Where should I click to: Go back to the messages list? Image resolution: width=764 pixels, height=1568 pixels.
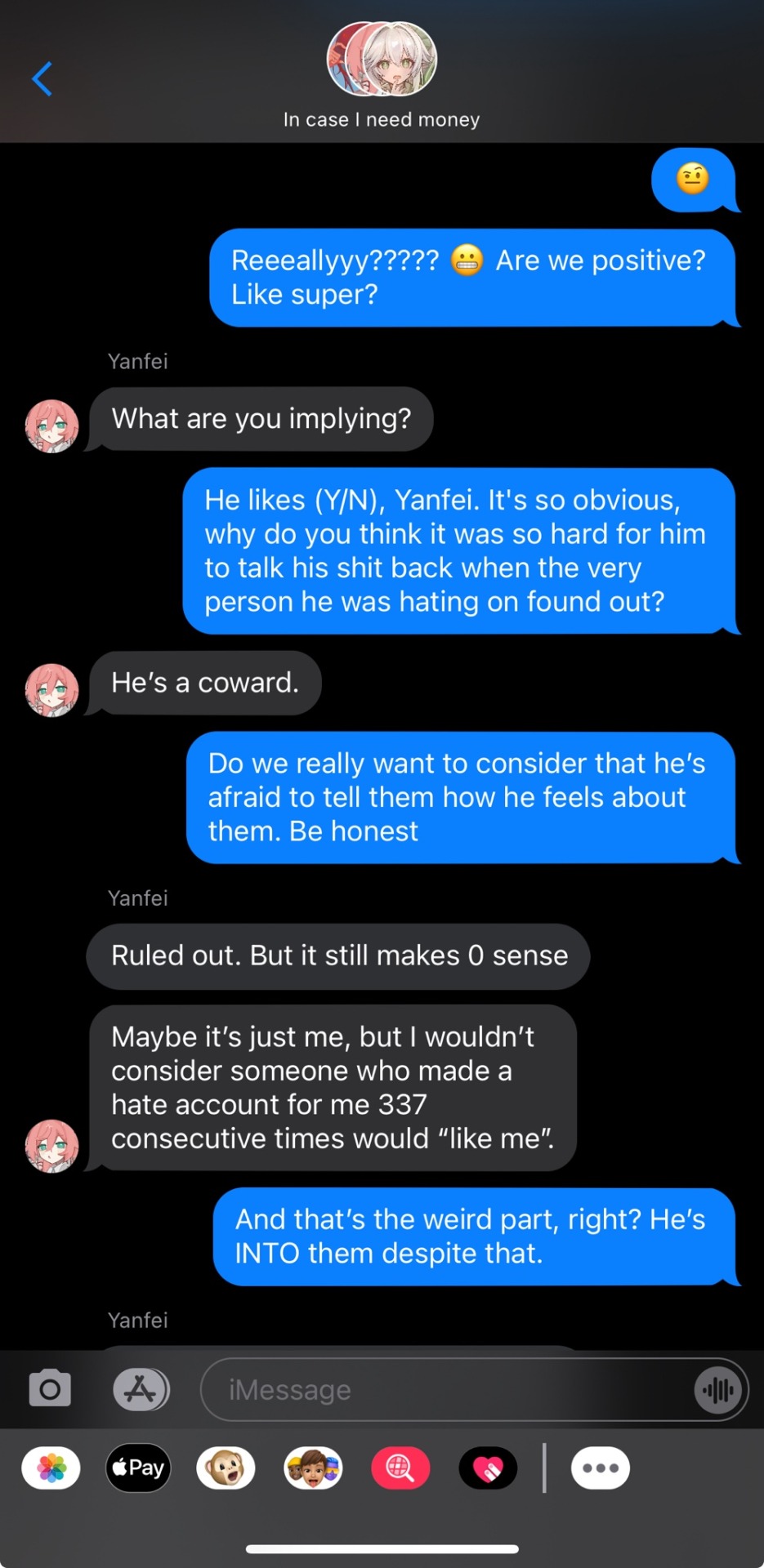[42, 79]
